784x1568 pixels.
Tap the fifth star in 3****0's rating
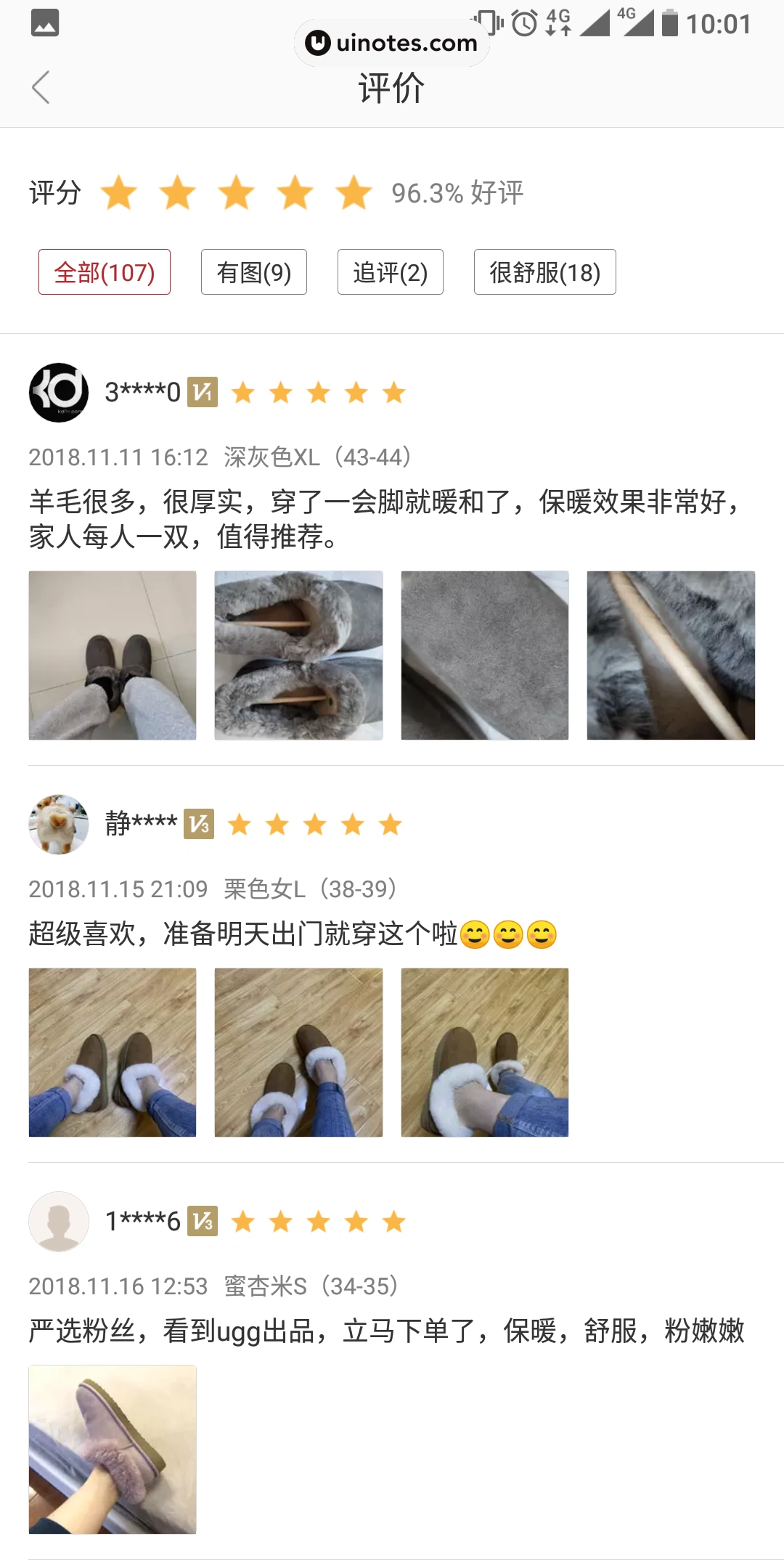point(392,392)
